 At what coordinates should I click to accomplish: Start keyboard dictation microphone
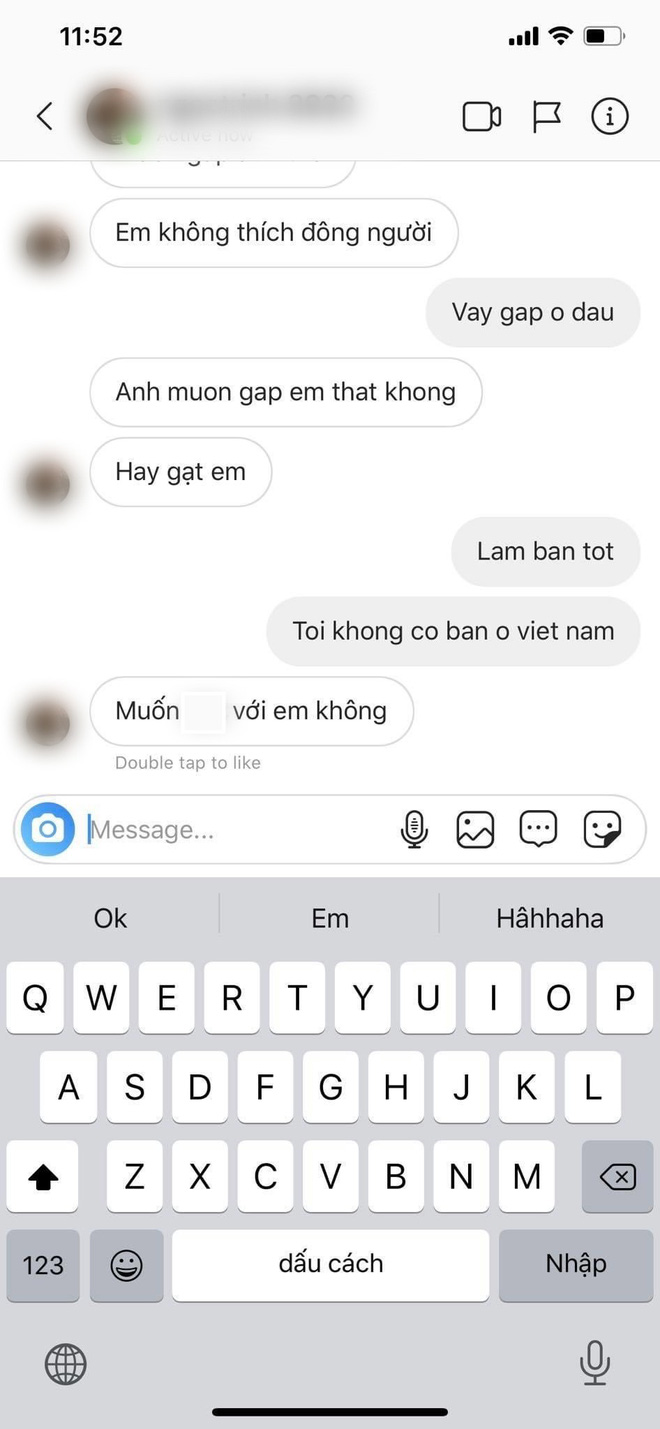594,1363
